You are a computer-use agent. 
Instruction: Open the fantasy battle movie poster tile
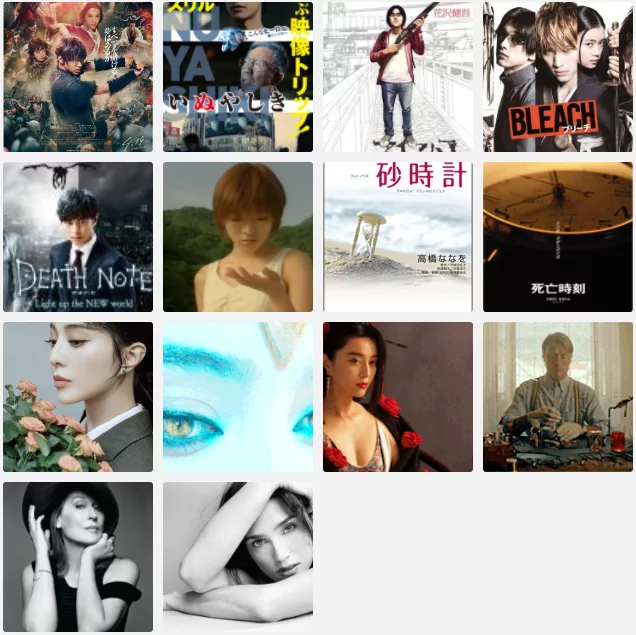click(78, 77)
